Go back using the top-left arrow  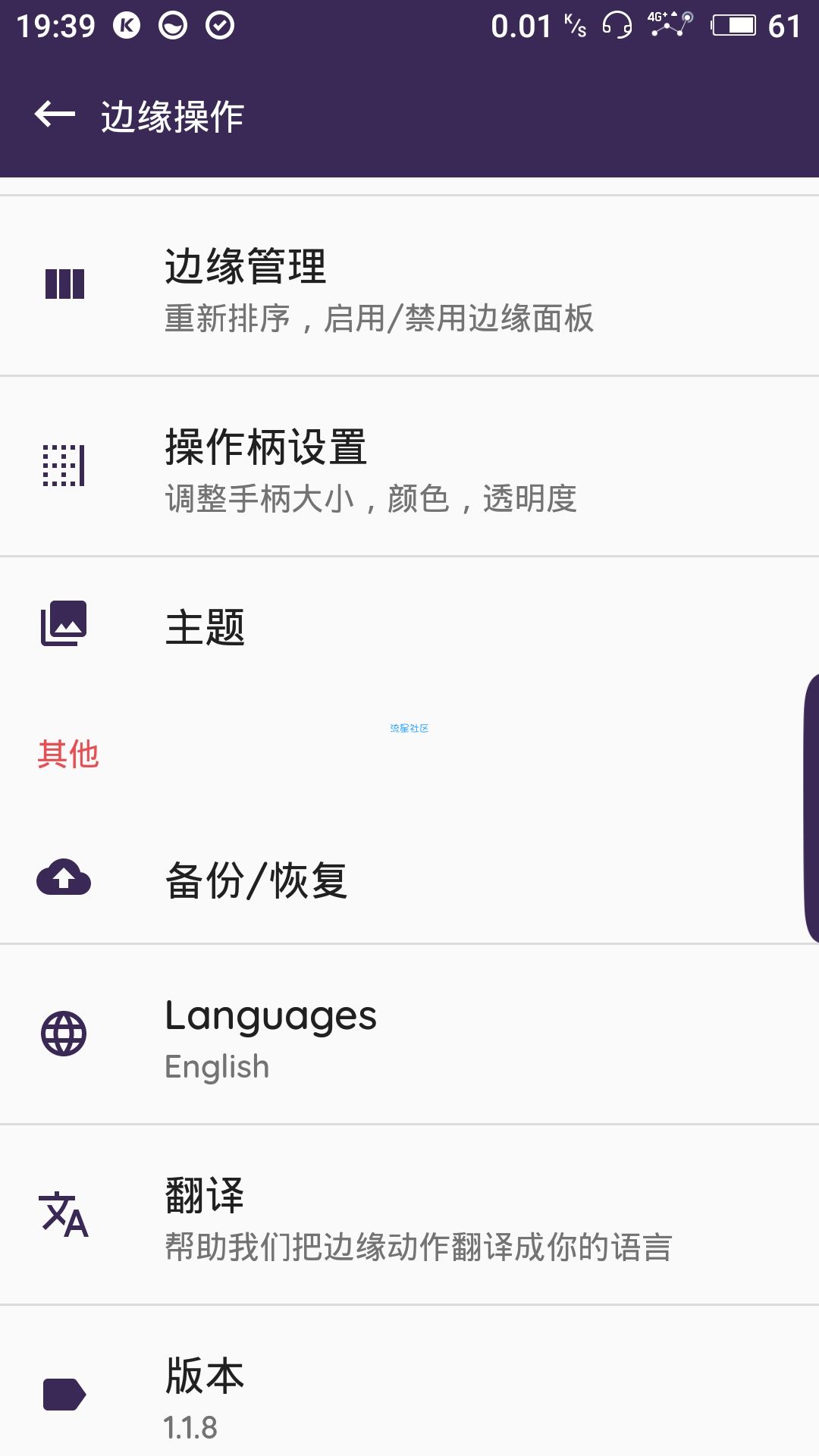pos(55,115)
